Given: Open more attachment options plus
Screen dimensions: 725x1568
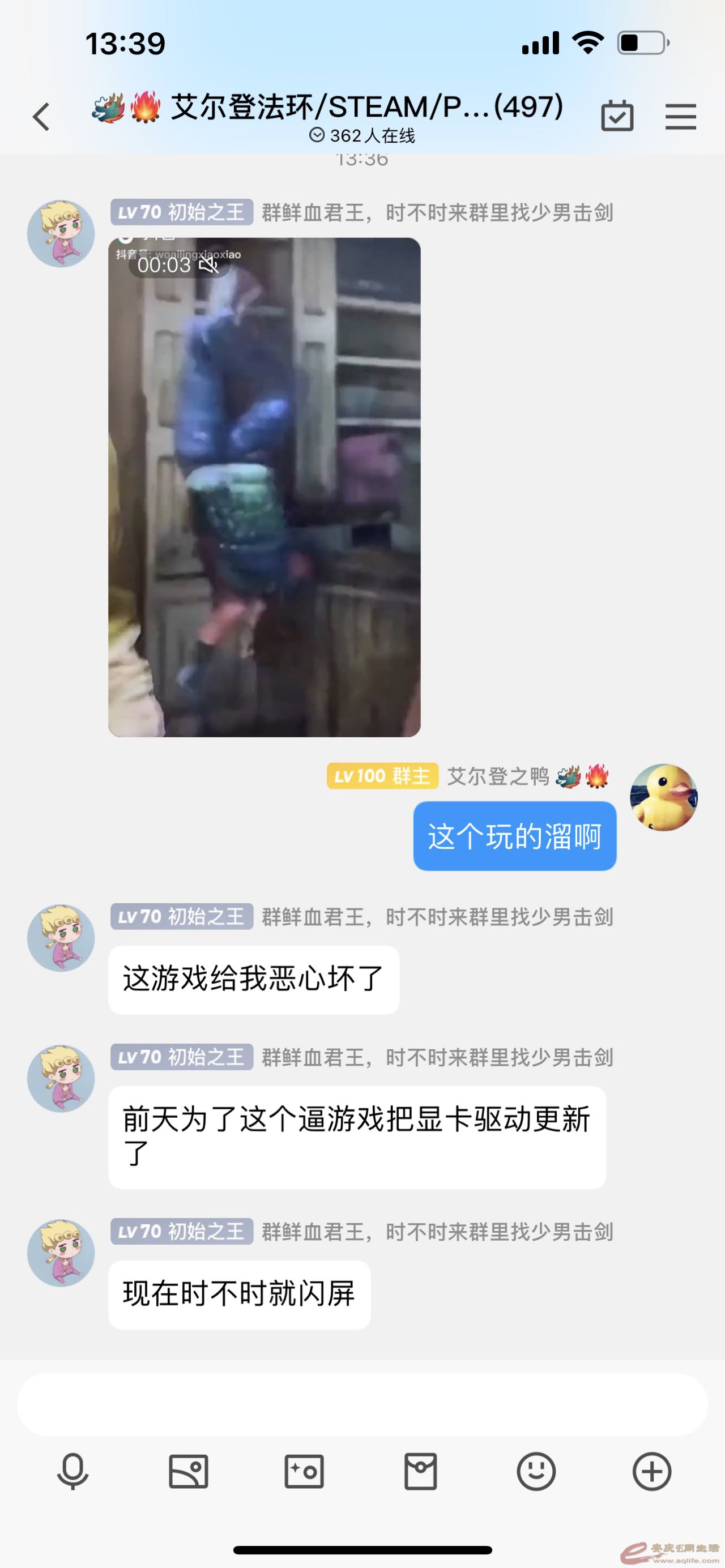Looking at the screenshot, I should click(x=652, y=1472).
